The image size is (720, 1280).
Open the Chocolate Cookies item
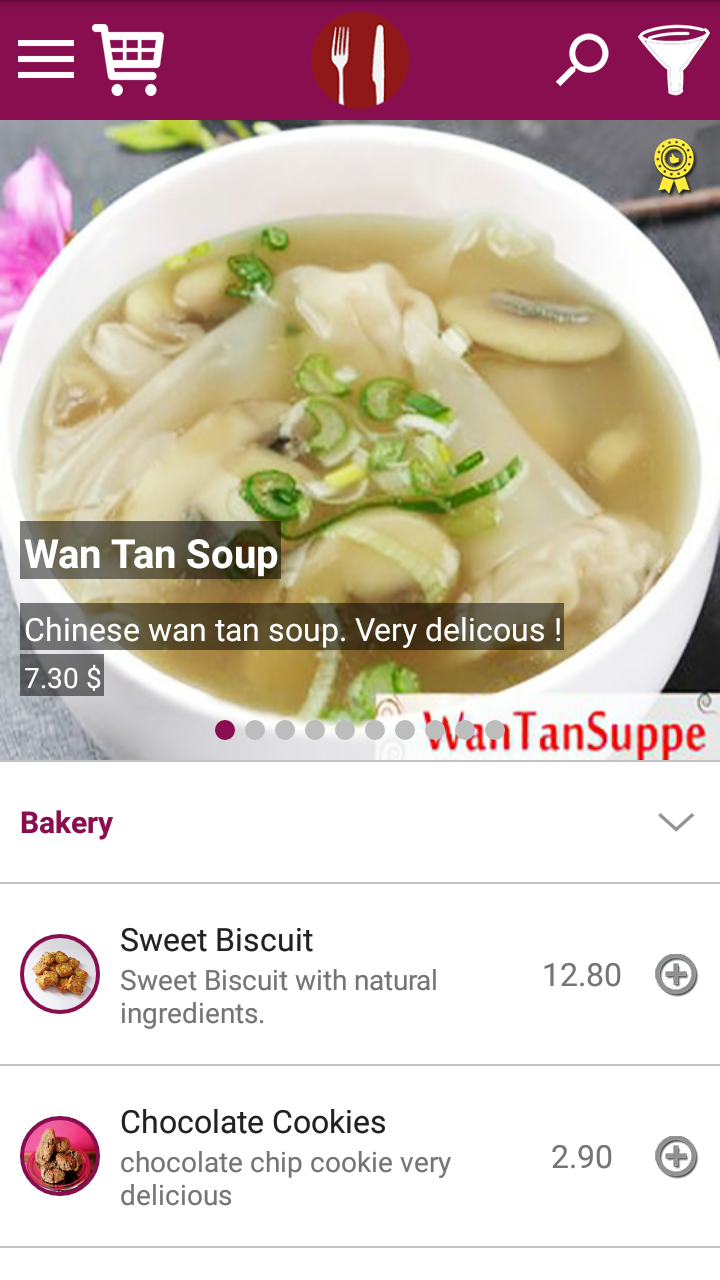tap(360, 1157)
